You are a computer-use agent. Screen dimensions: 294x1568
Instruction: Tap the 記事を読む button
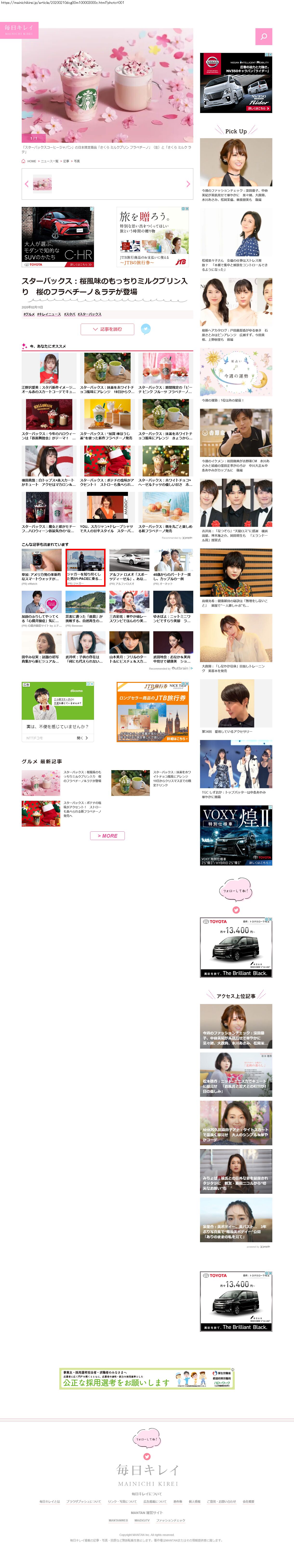107,329
